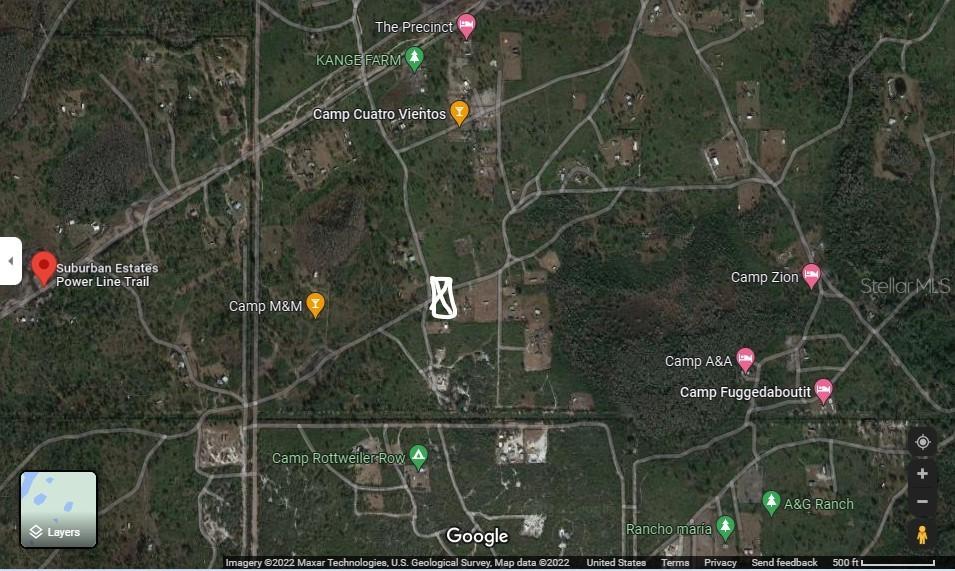955x571 pixels.
Task: Open the Layers map type switcher
Action: (58, 510)
